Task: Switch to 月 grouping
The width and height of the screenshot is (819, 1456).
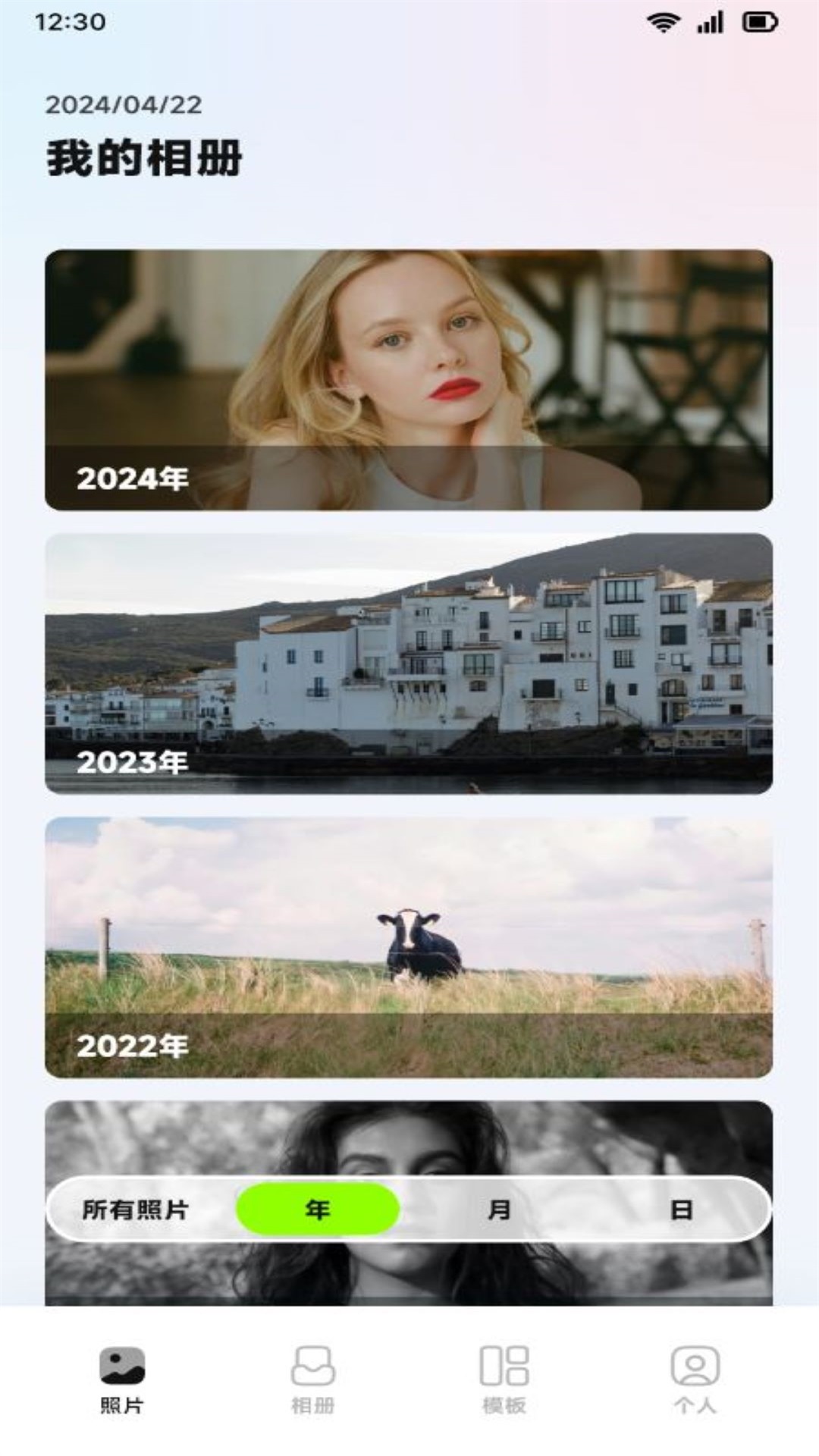Action: [499, 1210]
